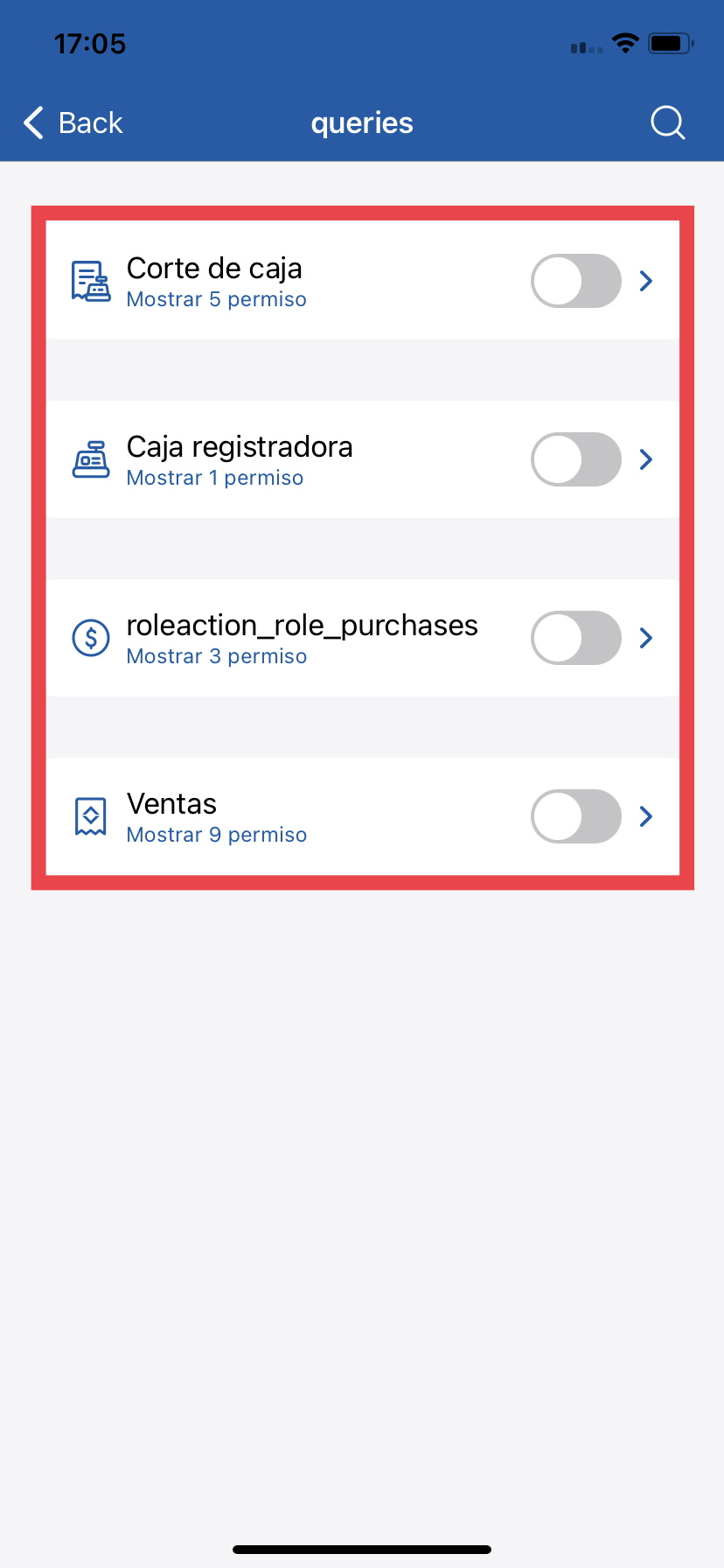Open the search magnifier in the top bar
Image resolution: width=724 pixels, height=1568 pixels.
click(667, 122)
